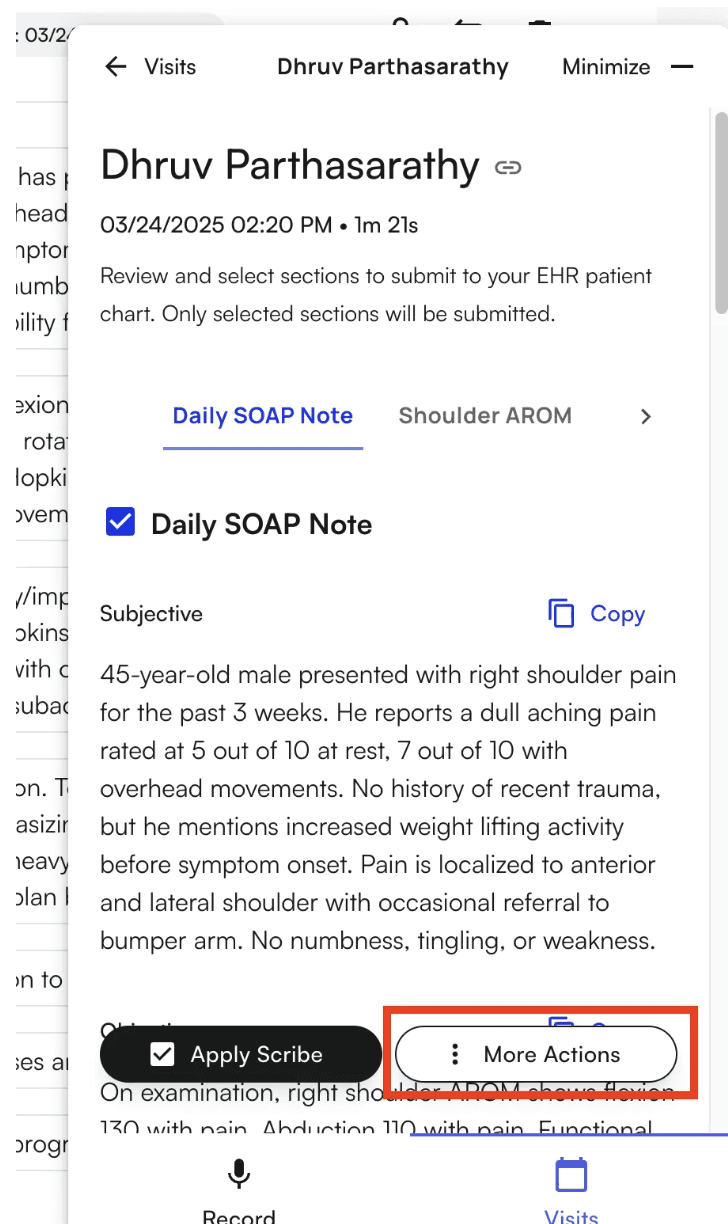Copy the Subjective section

click(x=597, y=614)
